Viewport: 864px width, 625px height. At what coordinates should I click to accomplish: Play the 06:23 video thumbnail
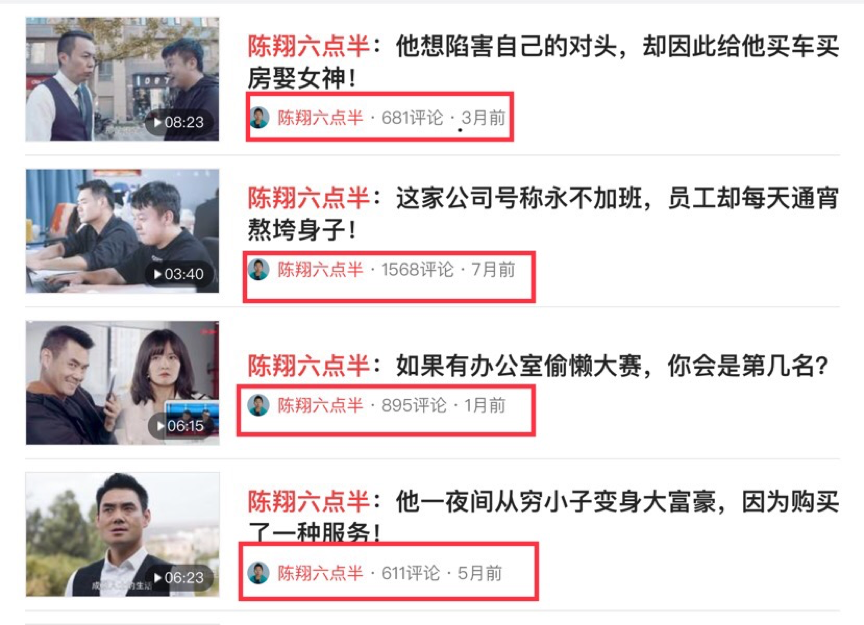(x=122, y=534)
